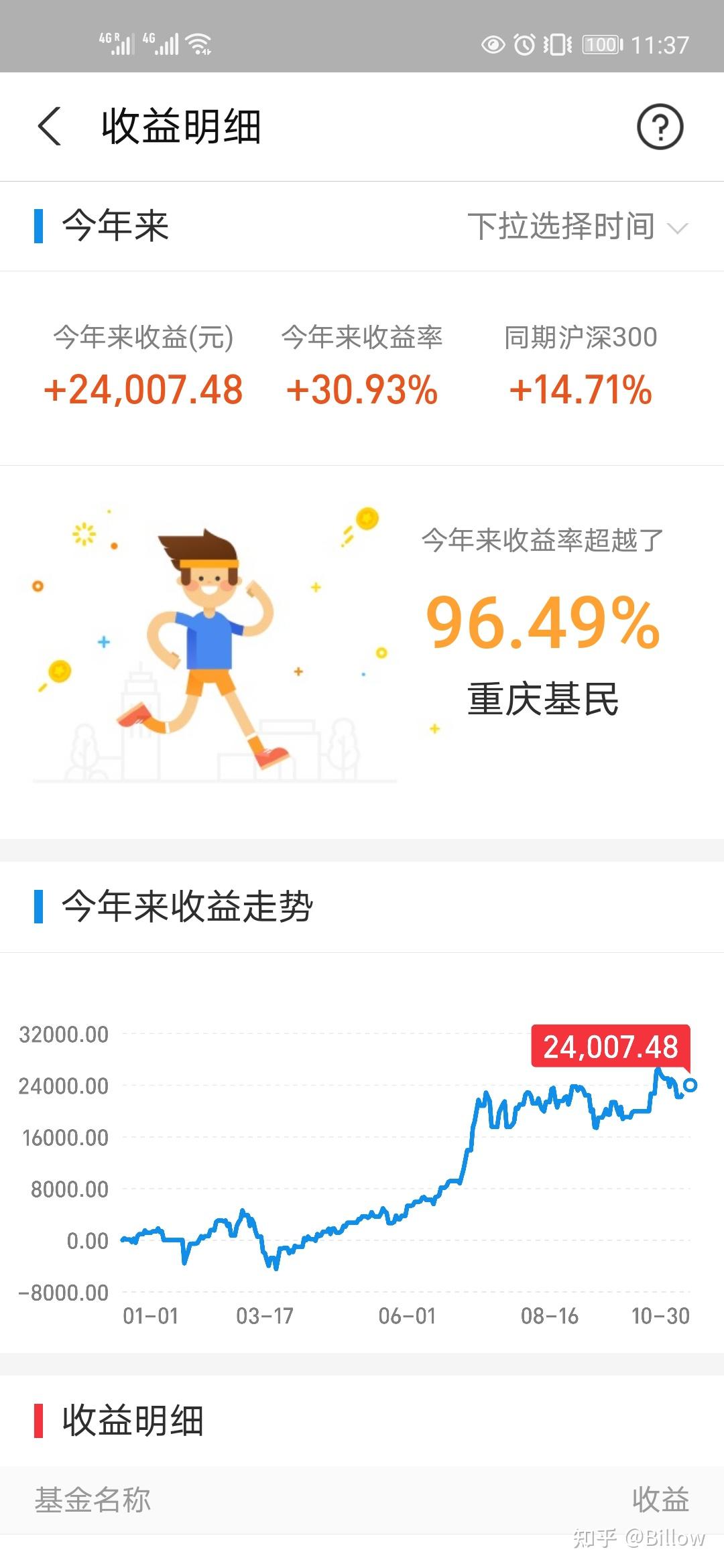Tap the runner illustration graphic
The height and width of the screenshot is (1568, 724).
click(208, 643)
